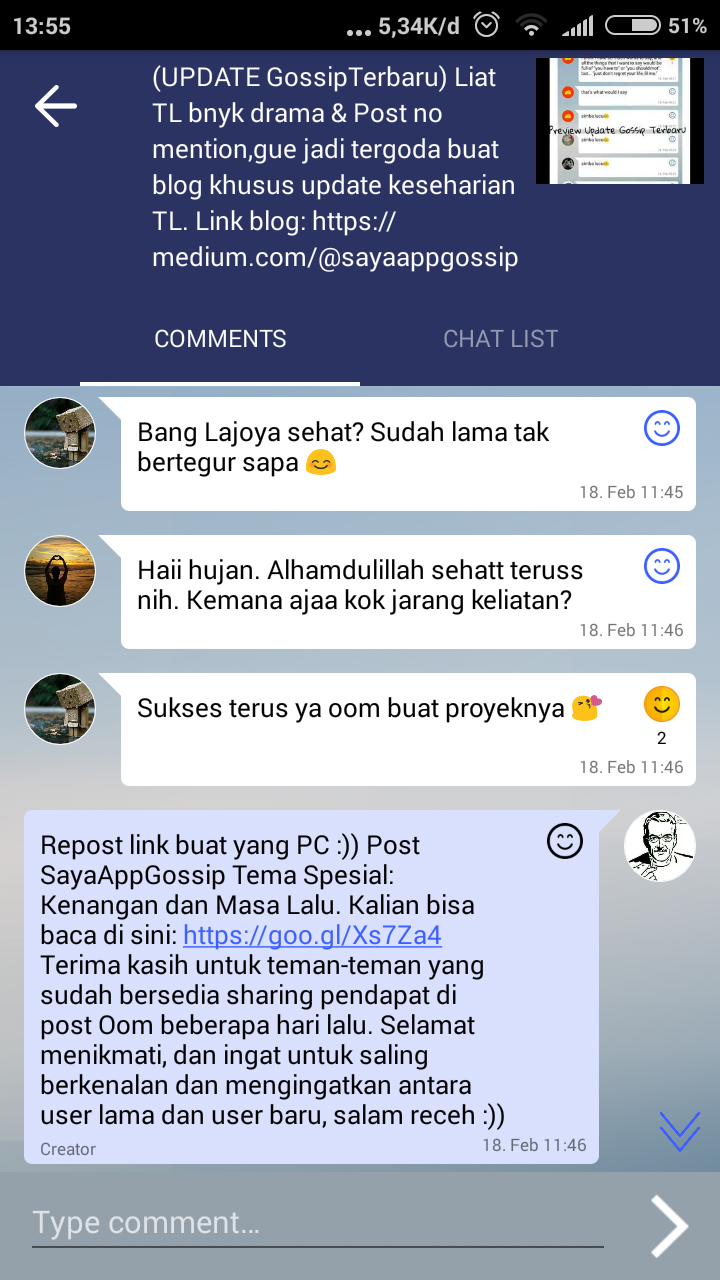The image size is (720, 1280).
Task: Jump to latest comments with double-down arrow
Action: click(680, 1131)
